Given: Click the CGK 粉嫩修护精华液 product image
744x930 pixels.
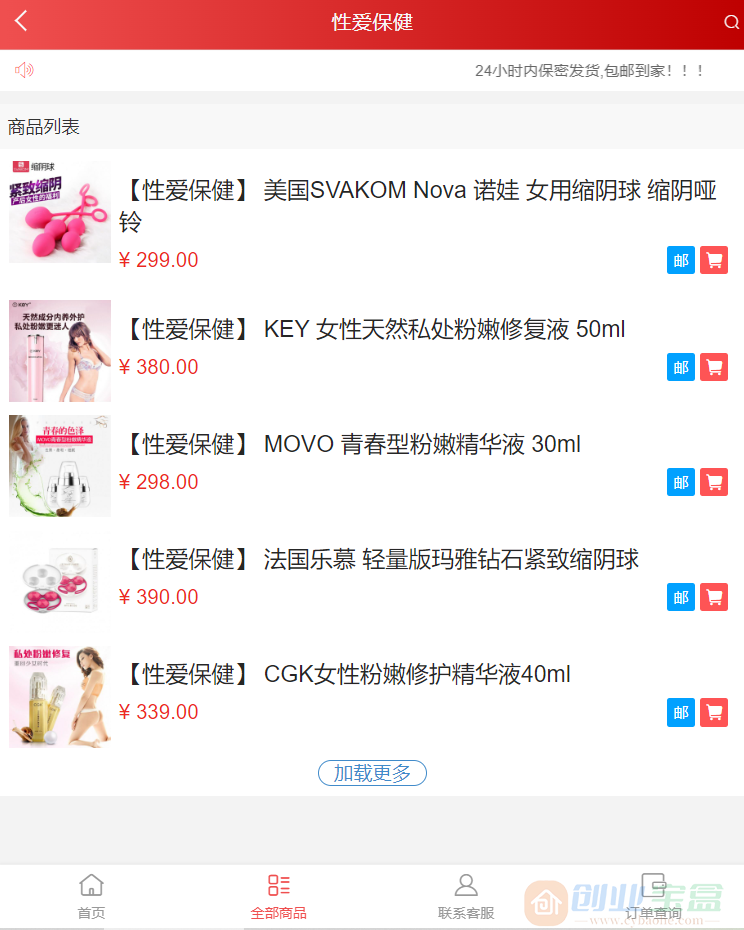Looking at the screenshot, I should (59, 697).
